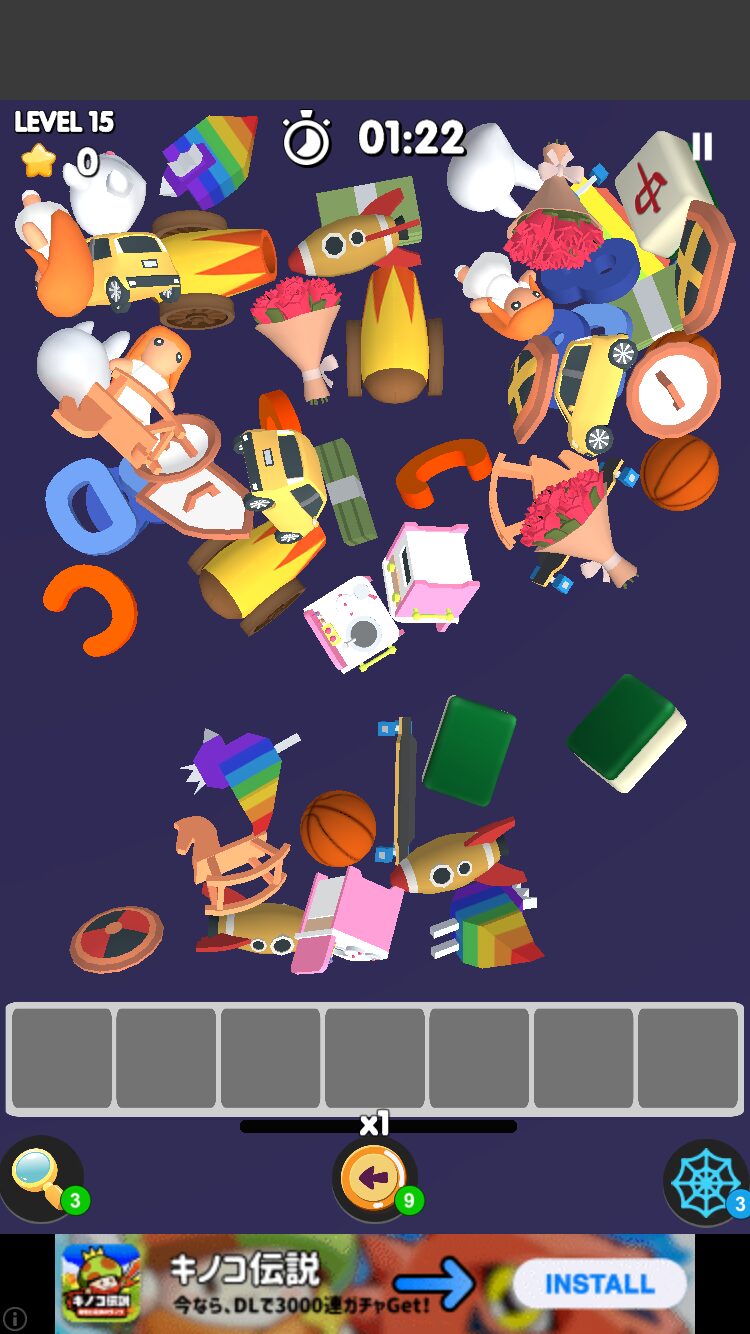Pause the game

(702, 147)
